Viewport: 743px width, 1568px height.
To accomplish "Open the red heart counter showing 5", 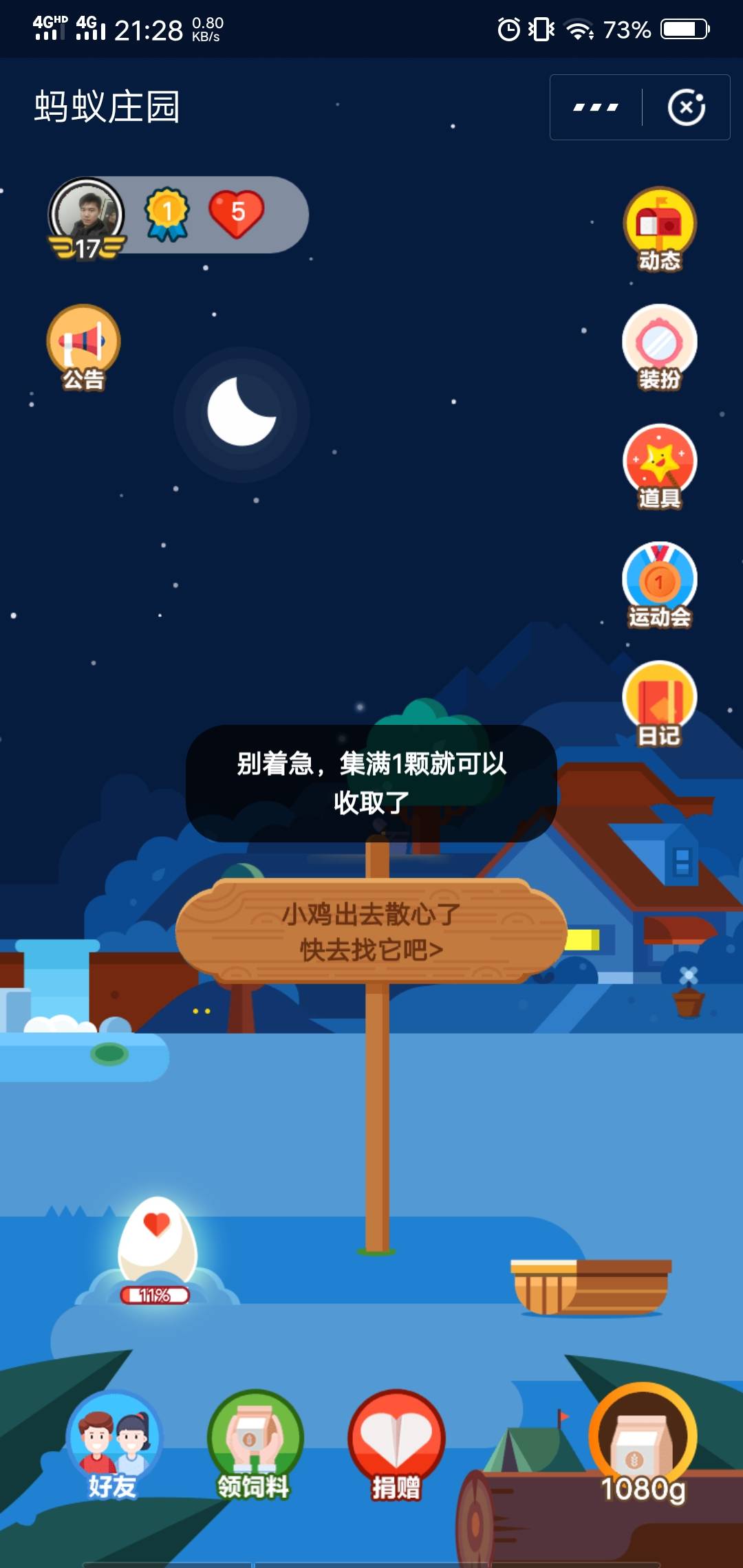I will pyautogui.click(x=237, y=214).
